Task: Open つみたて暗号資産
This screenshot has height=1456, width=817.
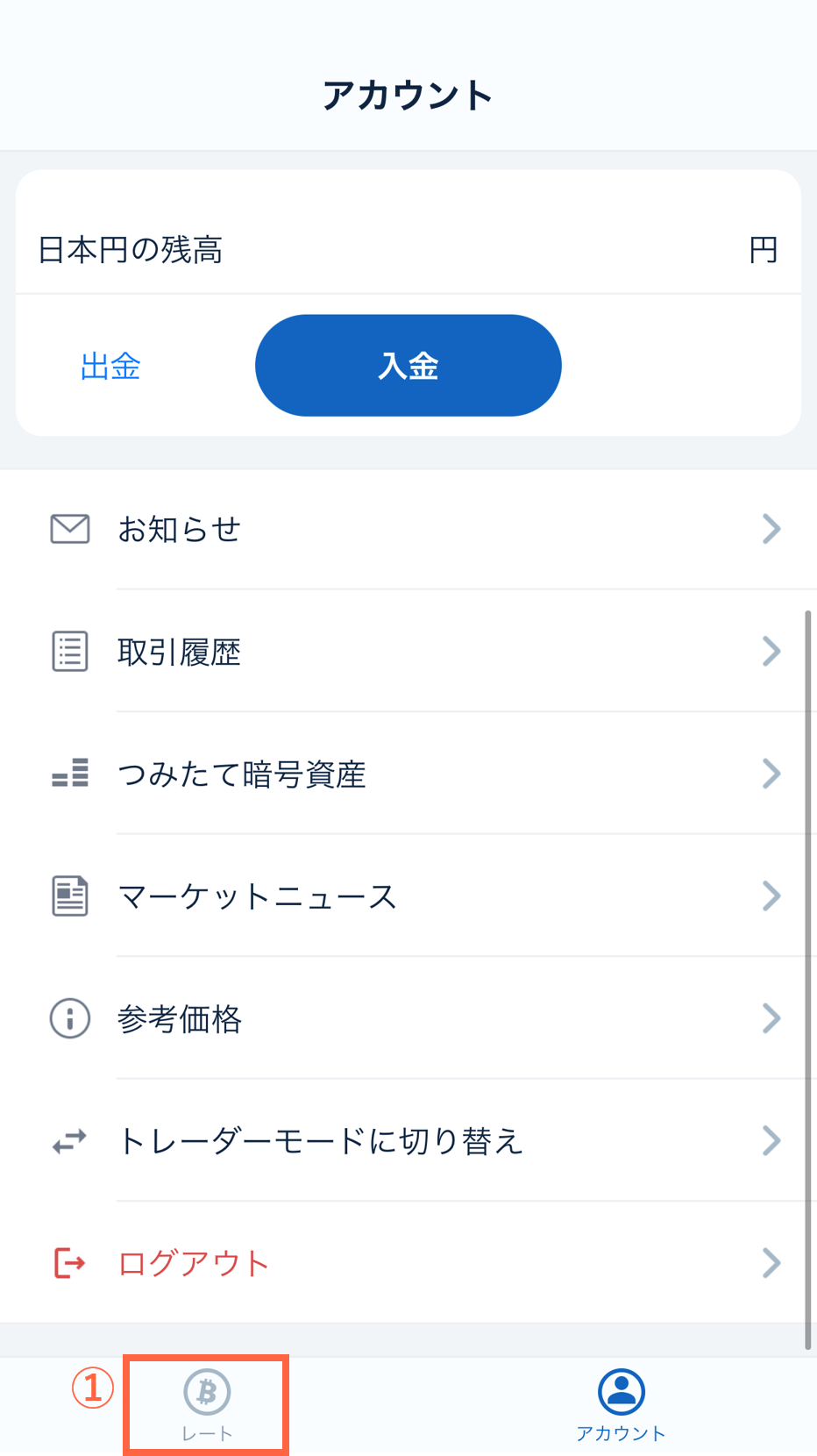Action: pos(408,774)
